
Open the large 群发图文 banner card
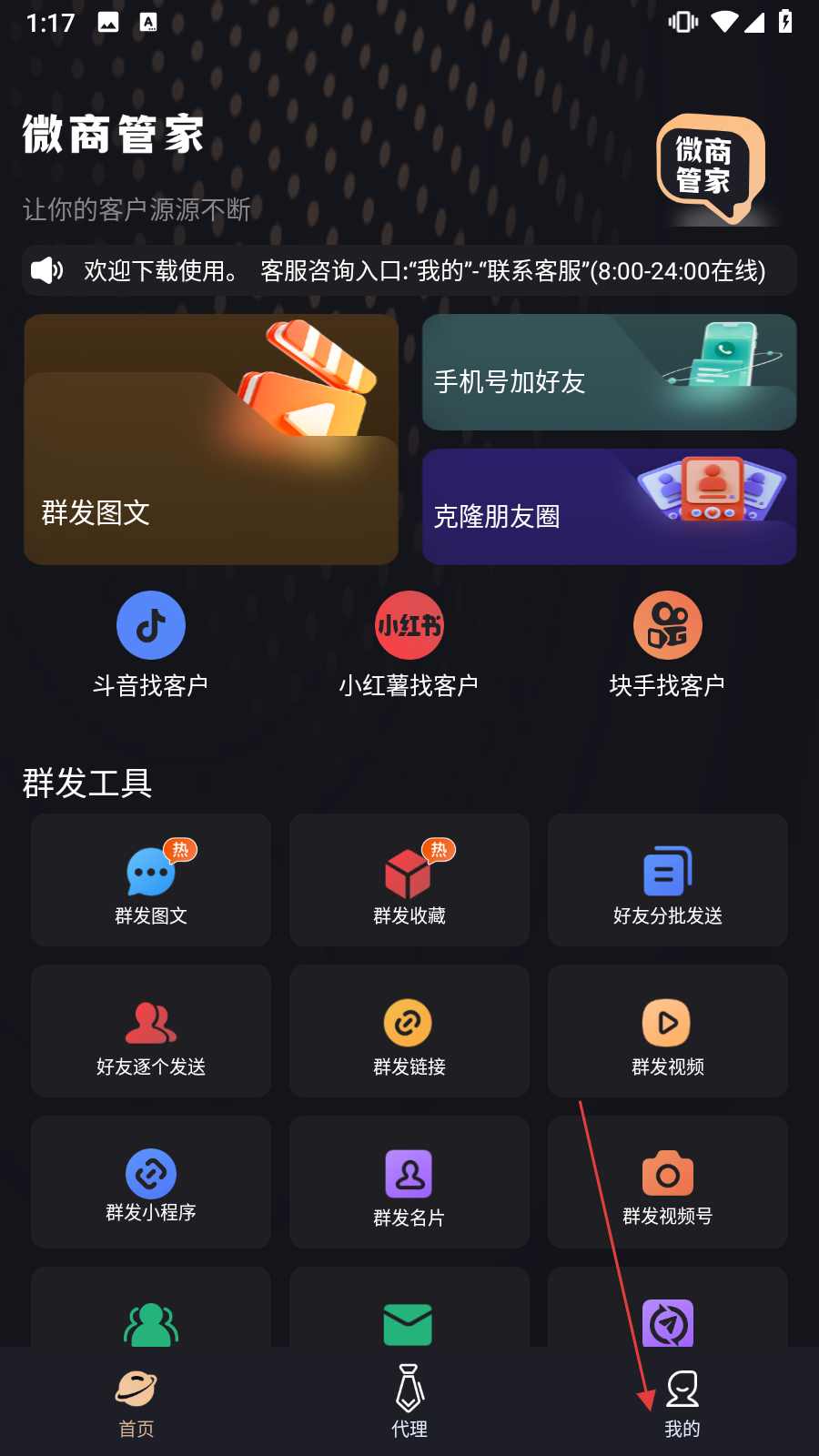pos(210,440)
